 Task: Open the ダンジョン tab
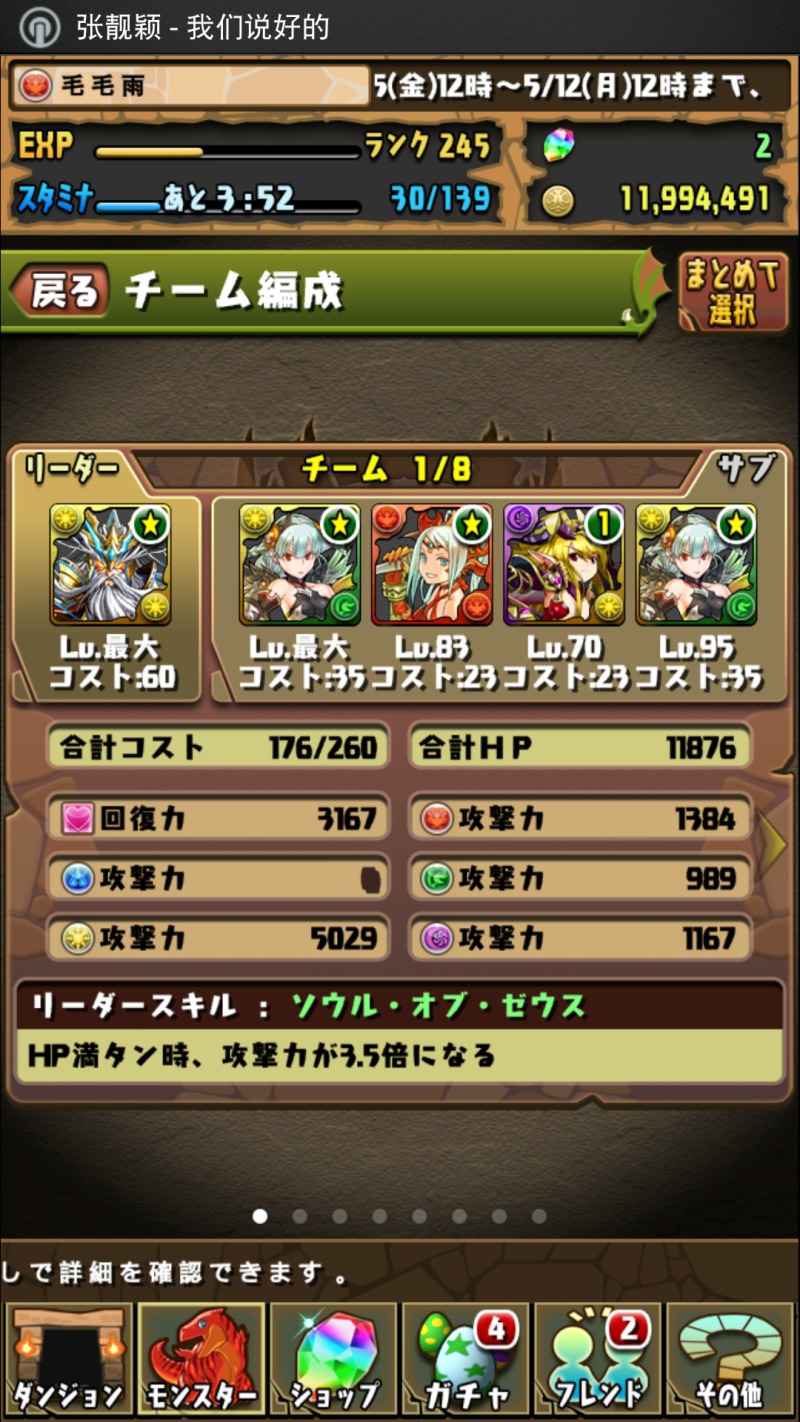[68, 1360]
